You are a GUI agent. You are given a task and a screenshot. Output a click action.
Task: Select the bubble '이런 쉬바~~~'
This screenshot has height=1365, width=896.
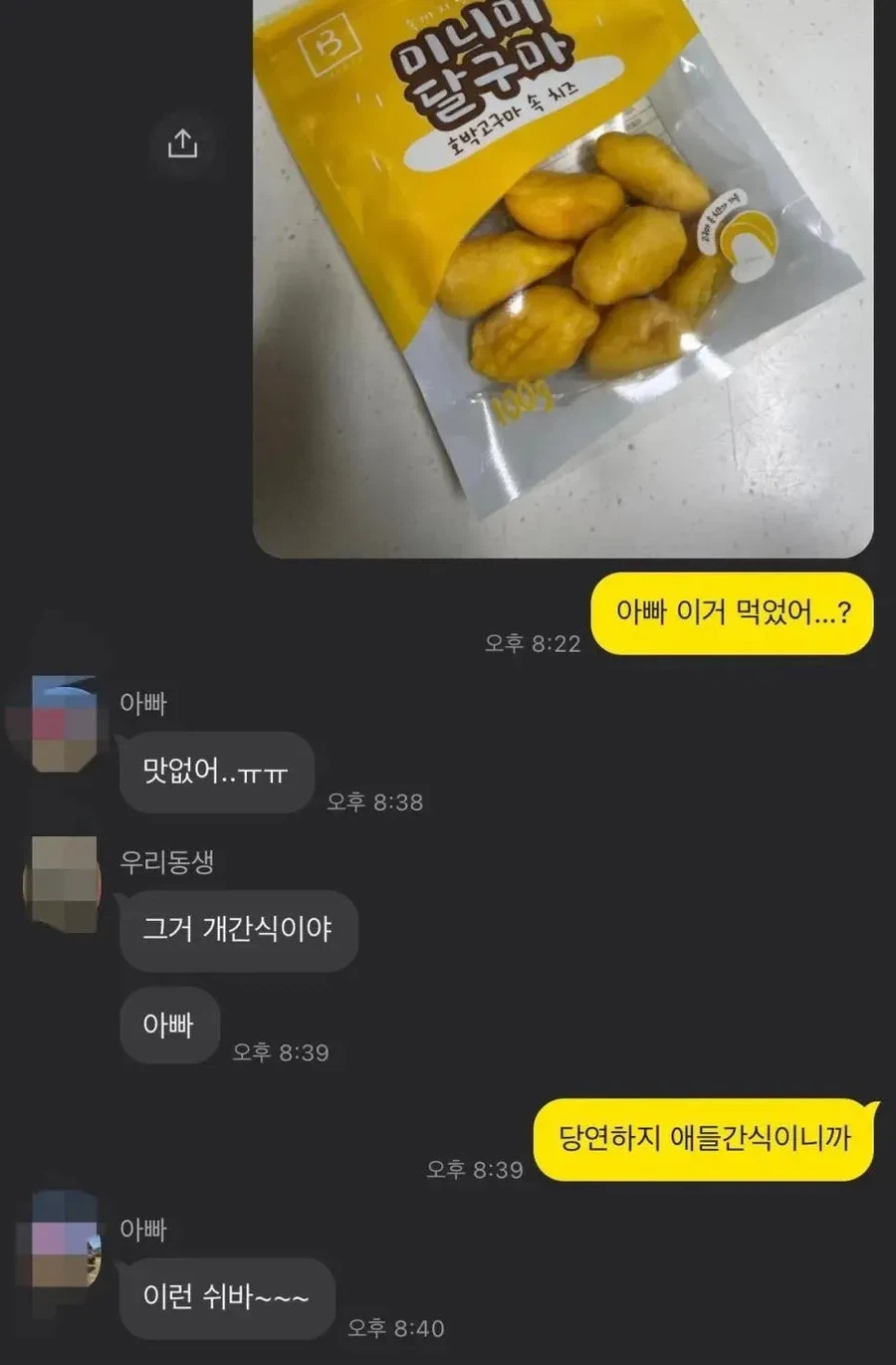click(x=226, y=1298)
